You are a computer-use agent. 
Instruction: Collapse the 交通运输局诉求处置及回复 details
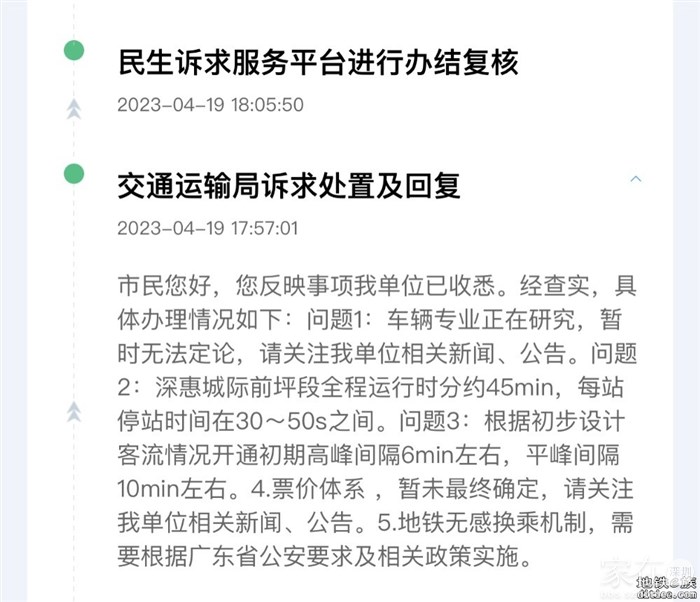635,179
